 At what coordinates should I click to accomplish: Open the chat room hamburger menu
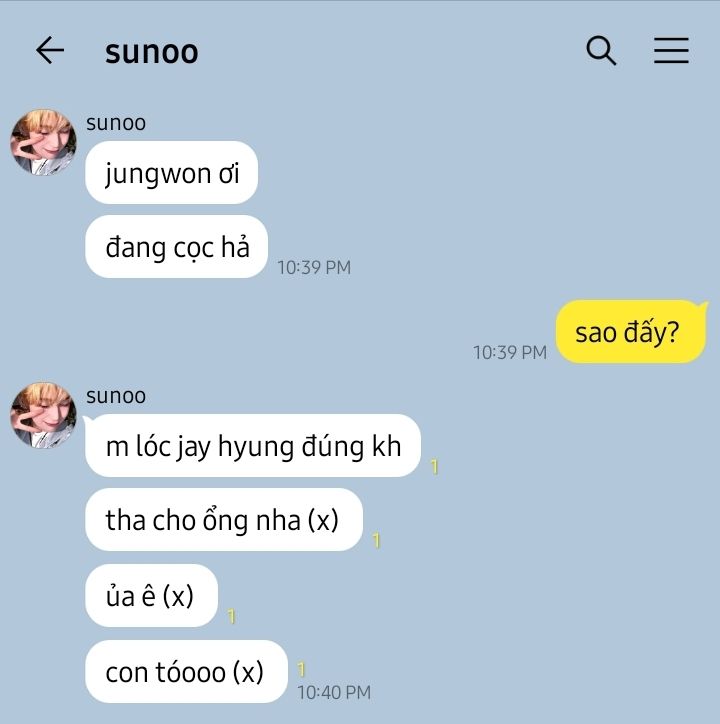[671, 51]
